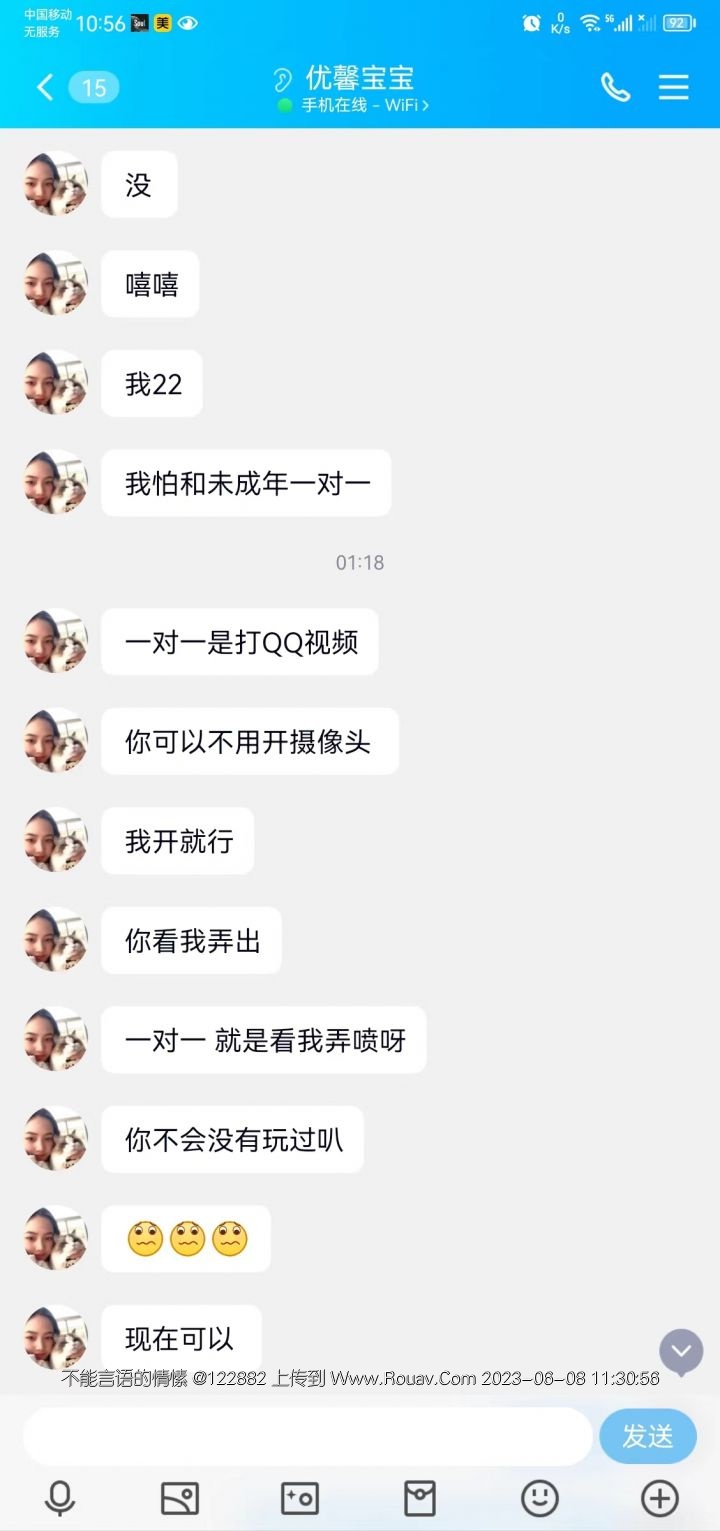Open the red packet option
The height and width of the screenshot is (1531, 720).
tap(420, 1498)
